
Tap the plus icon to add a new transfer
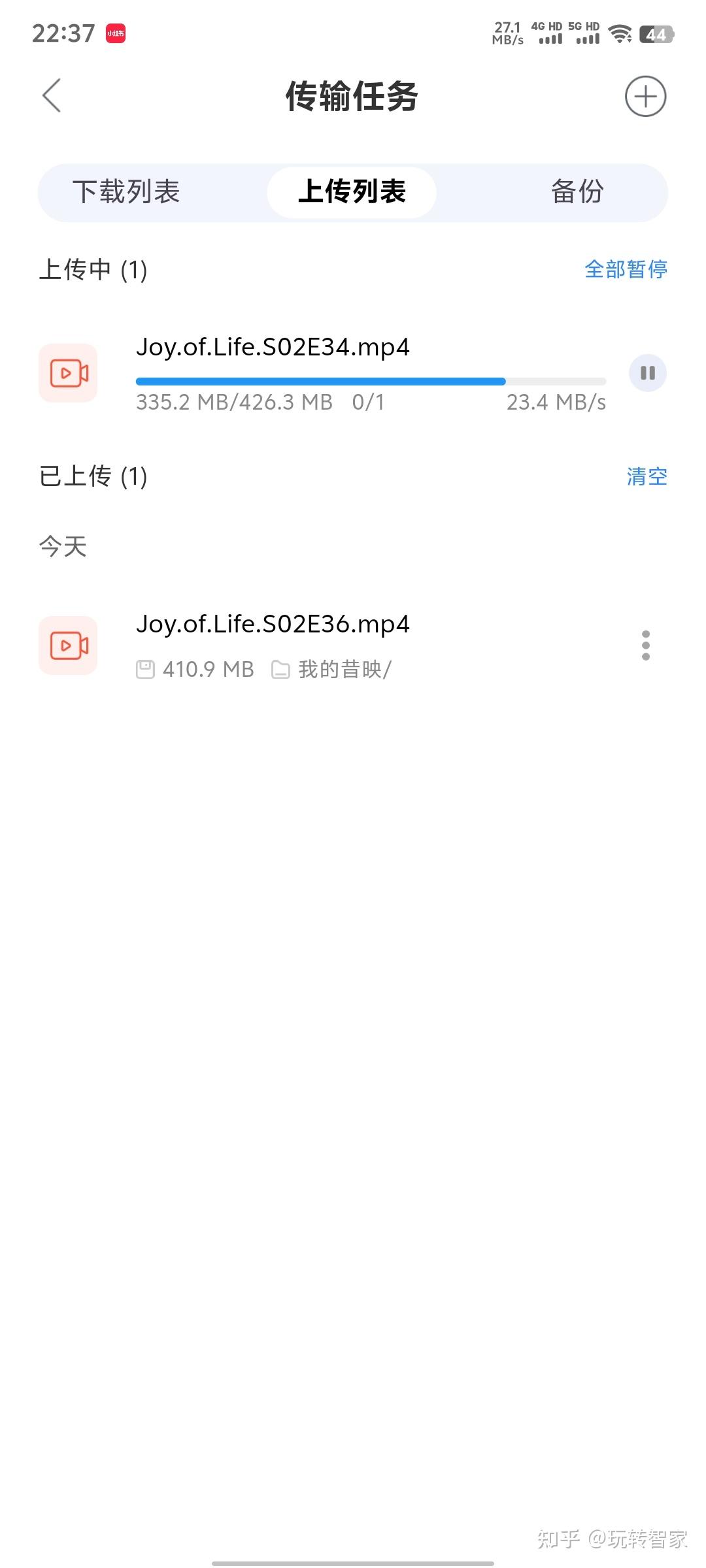click(646, 97)
